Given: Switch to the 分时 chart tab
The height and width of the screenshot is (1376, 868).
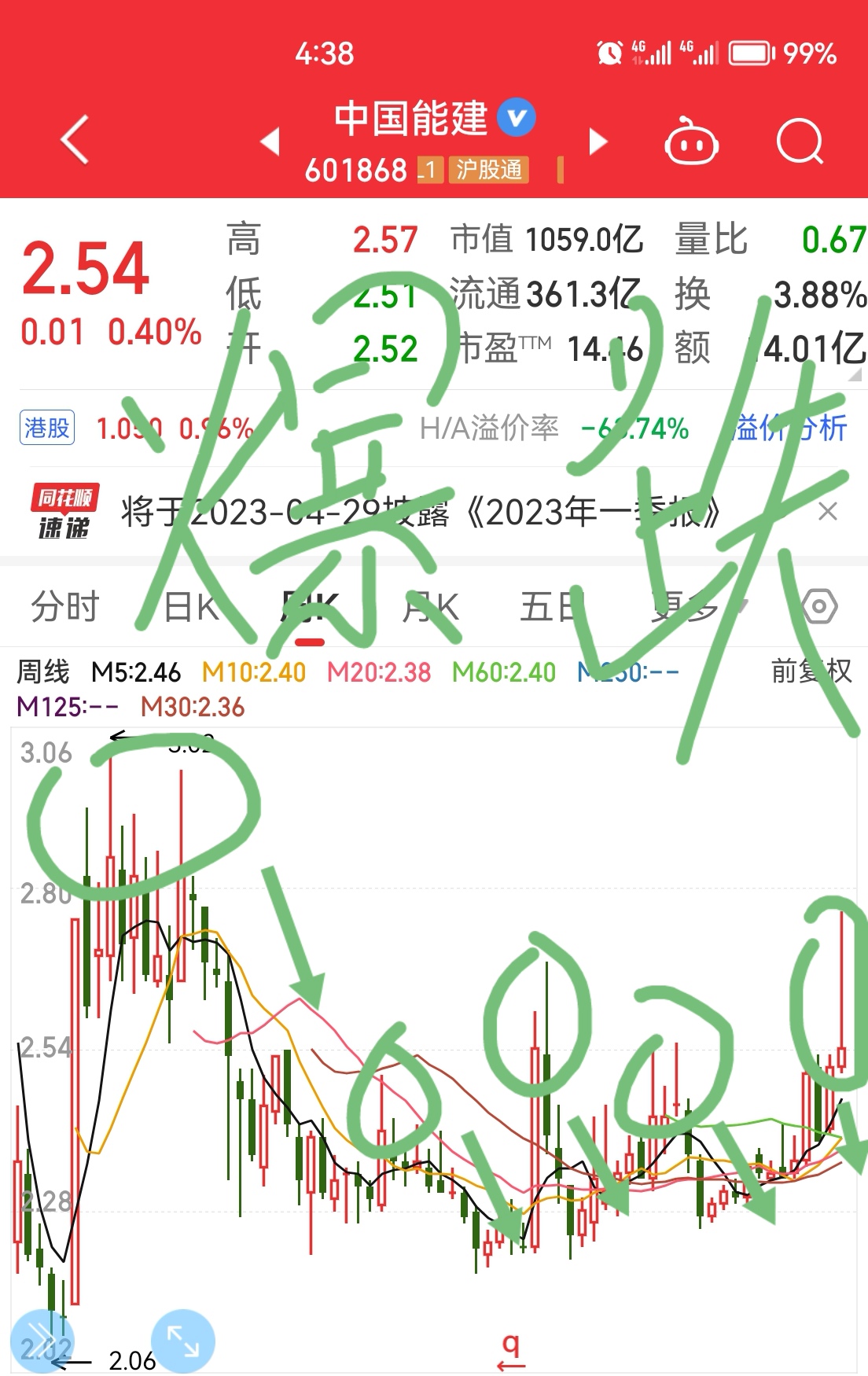Looking at the screenshot, I should coord(65,607).
